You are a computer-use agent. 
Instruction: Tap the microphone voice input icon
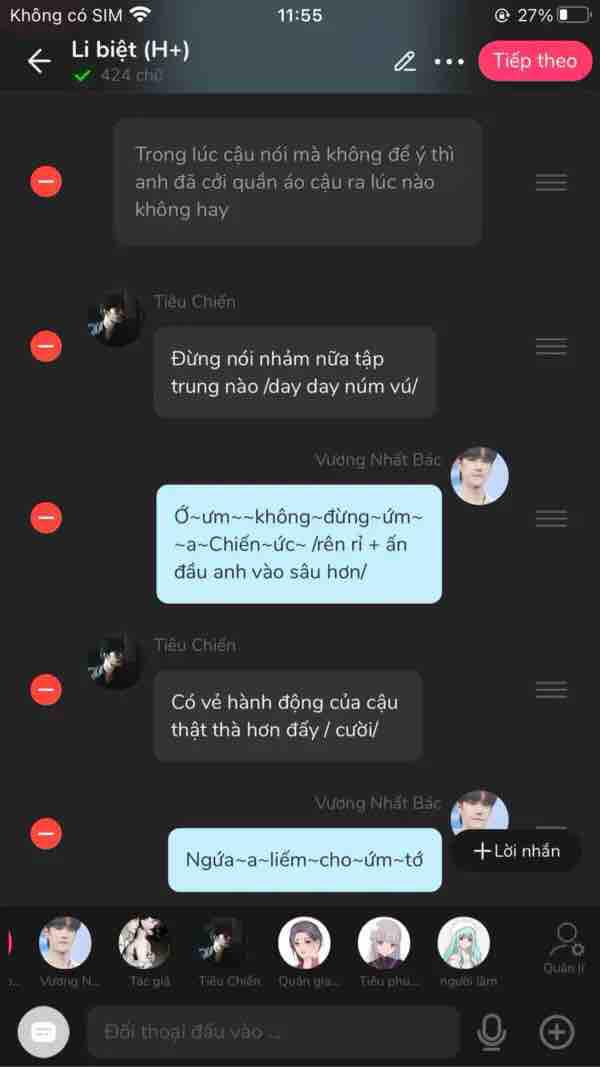pyautogui.click(x=490, y=1032)
